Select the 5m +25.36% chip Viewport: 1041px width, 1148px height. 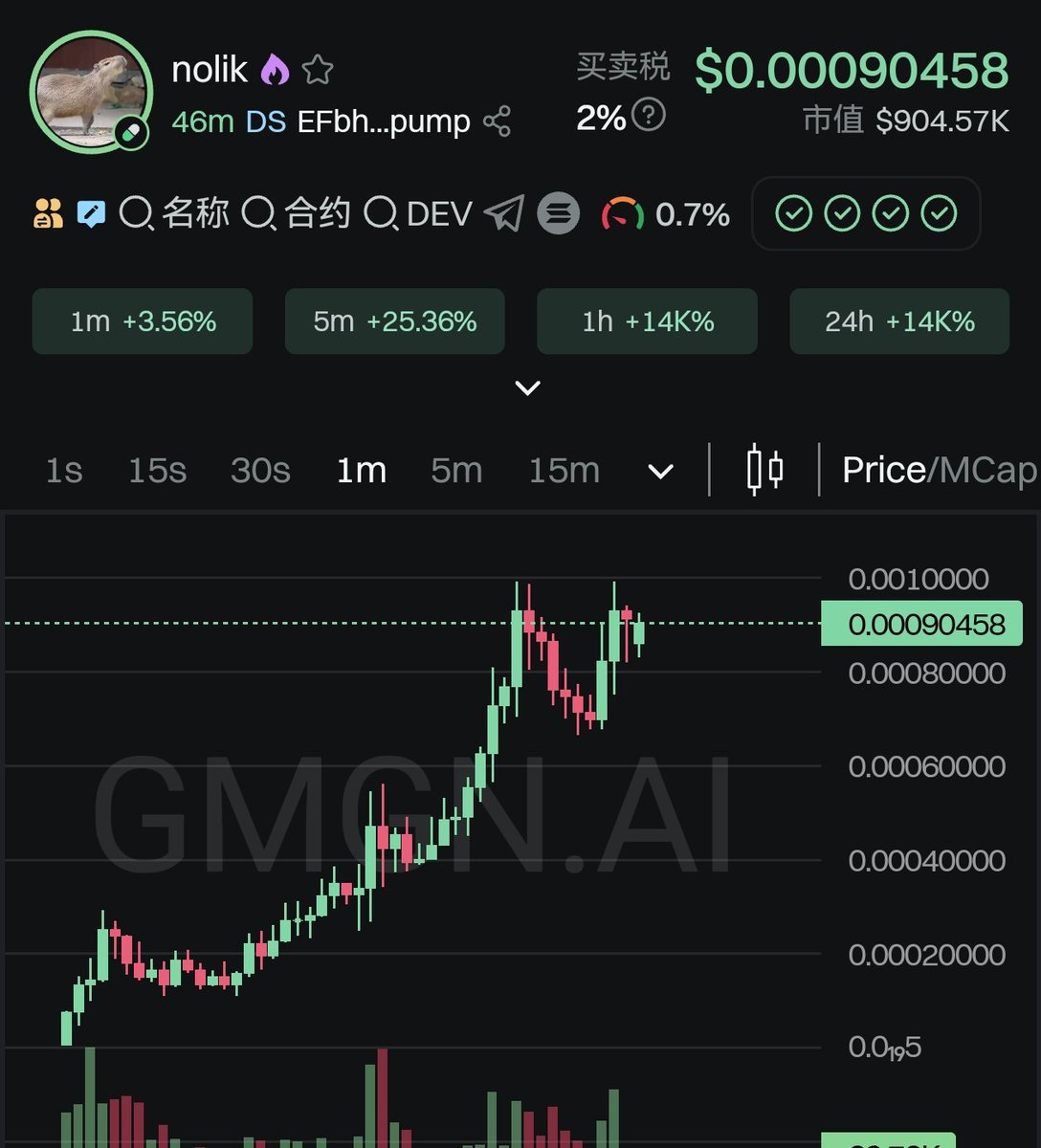(394, 321)
